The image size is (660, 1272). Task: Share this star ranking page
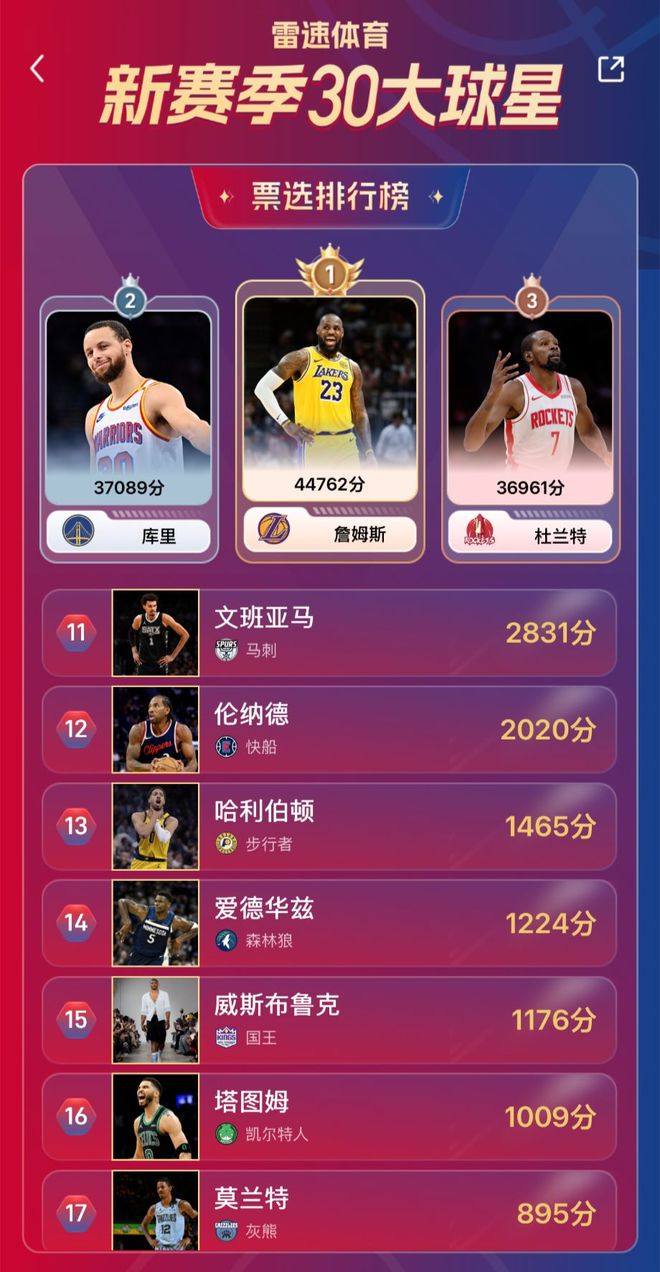[610, 69]
